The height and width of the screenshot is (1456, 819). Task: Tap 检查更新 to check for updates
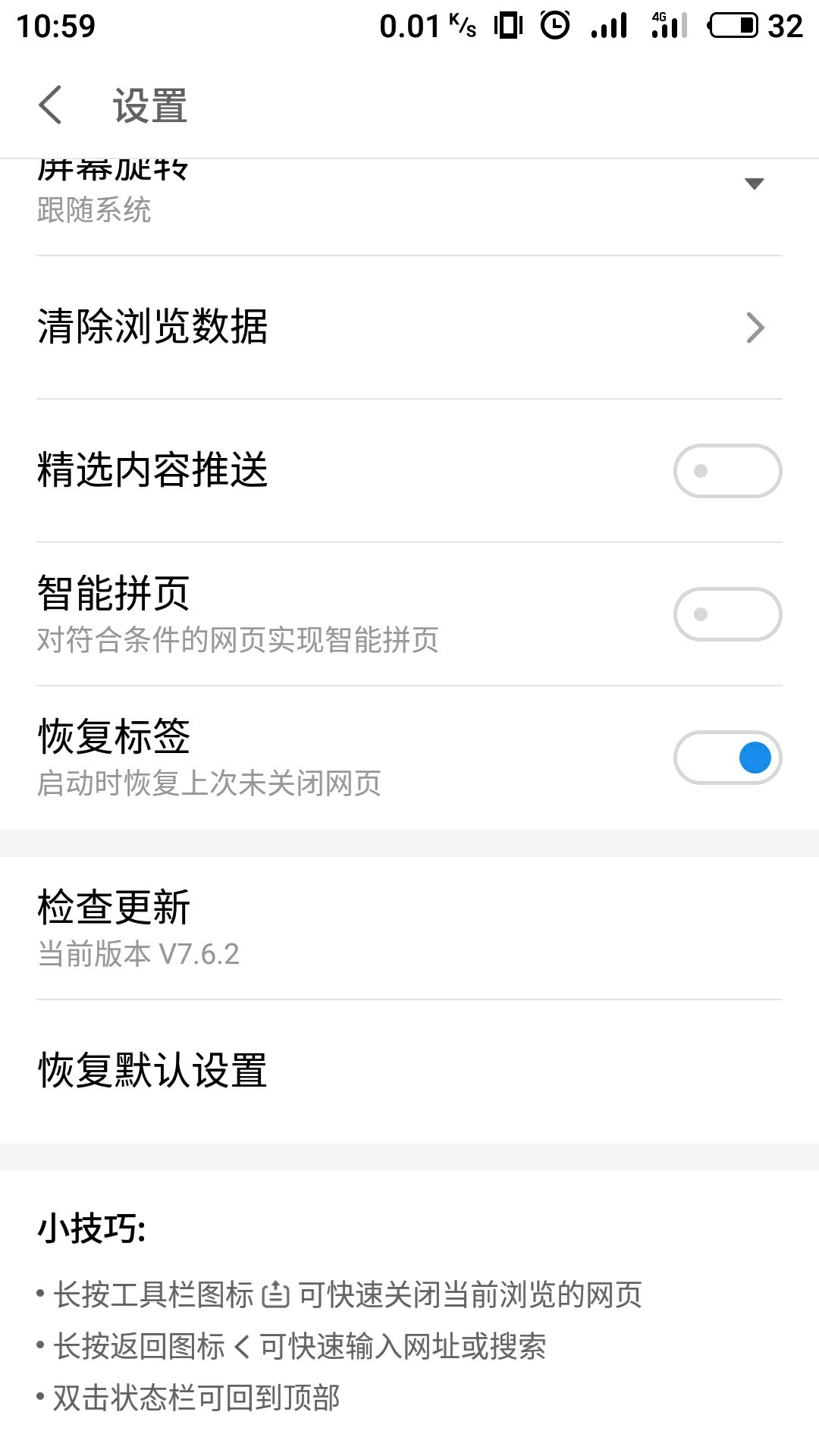pyautogui.click(x=409, y=927)
